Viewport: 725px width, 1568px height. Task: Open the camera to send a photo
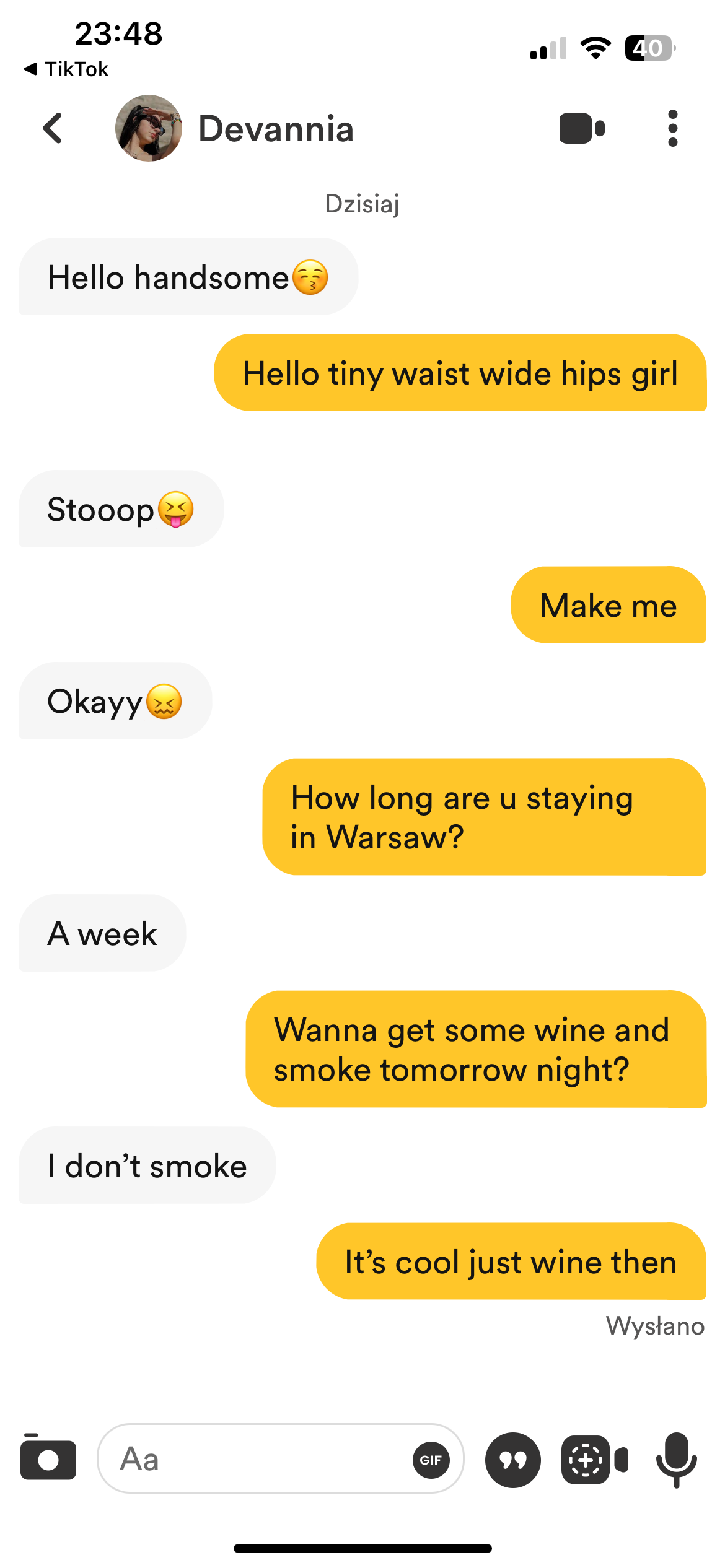pos(48,1458)
